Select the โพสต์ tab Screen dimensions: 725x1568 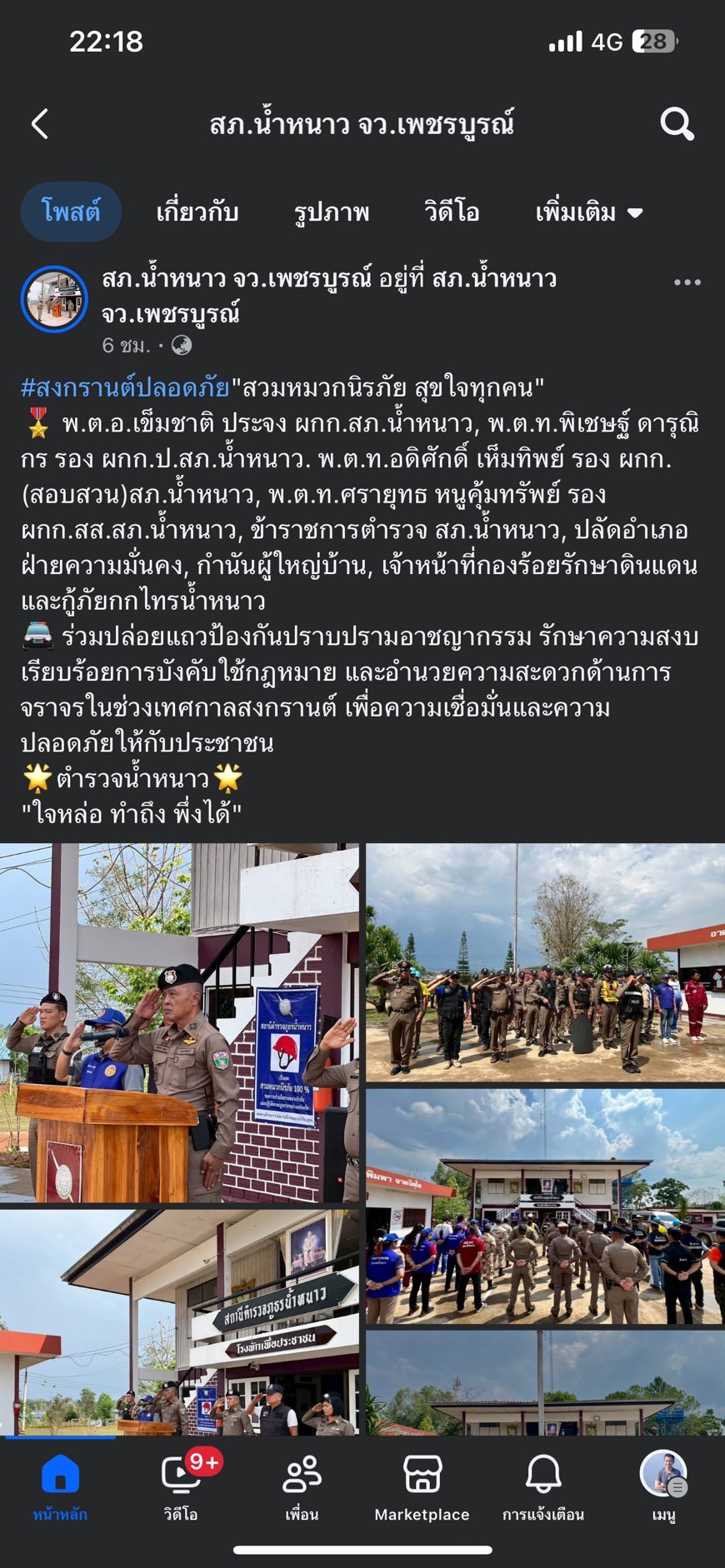[x=71, y=212]
